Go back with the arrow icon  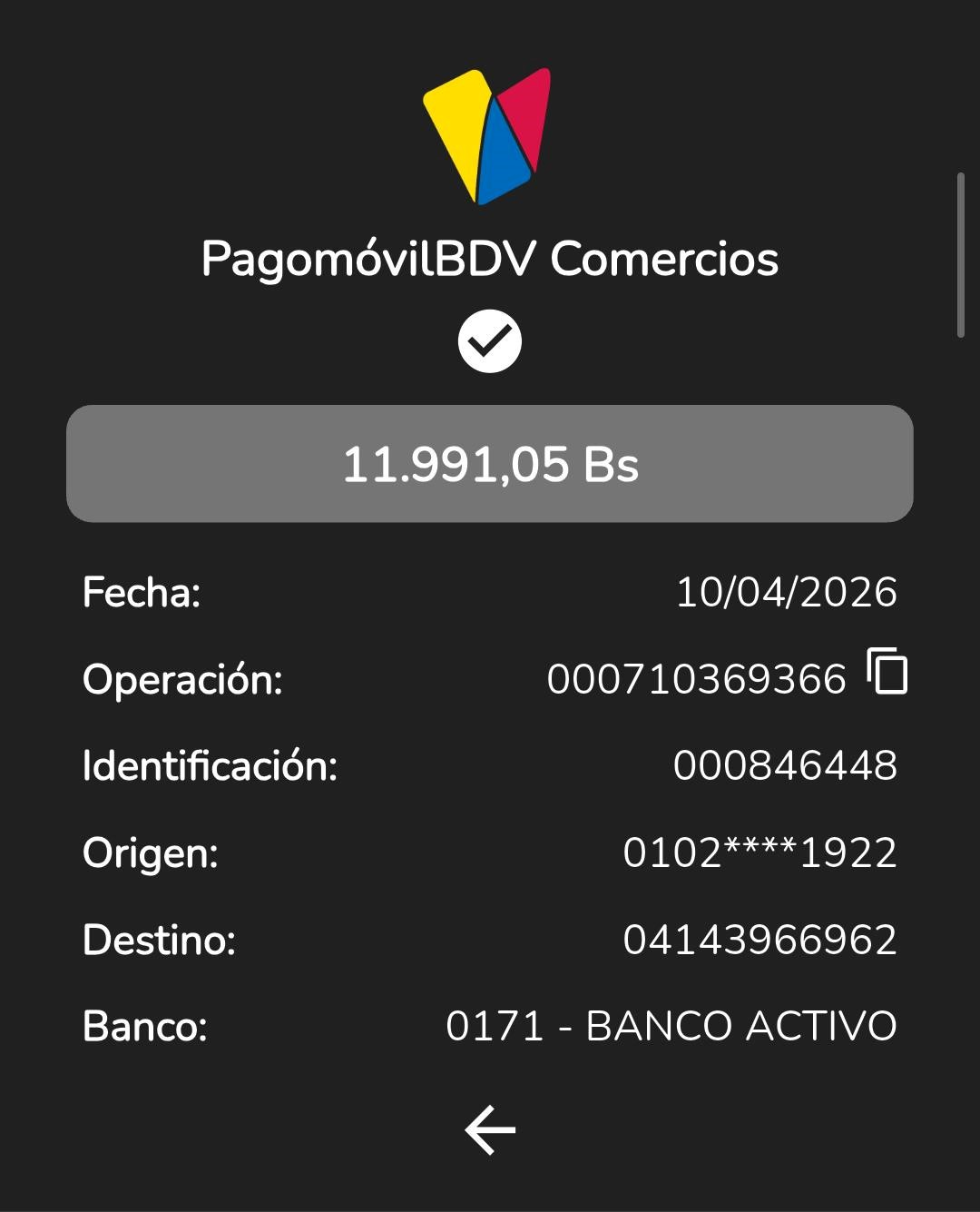tap(490, 1130)
